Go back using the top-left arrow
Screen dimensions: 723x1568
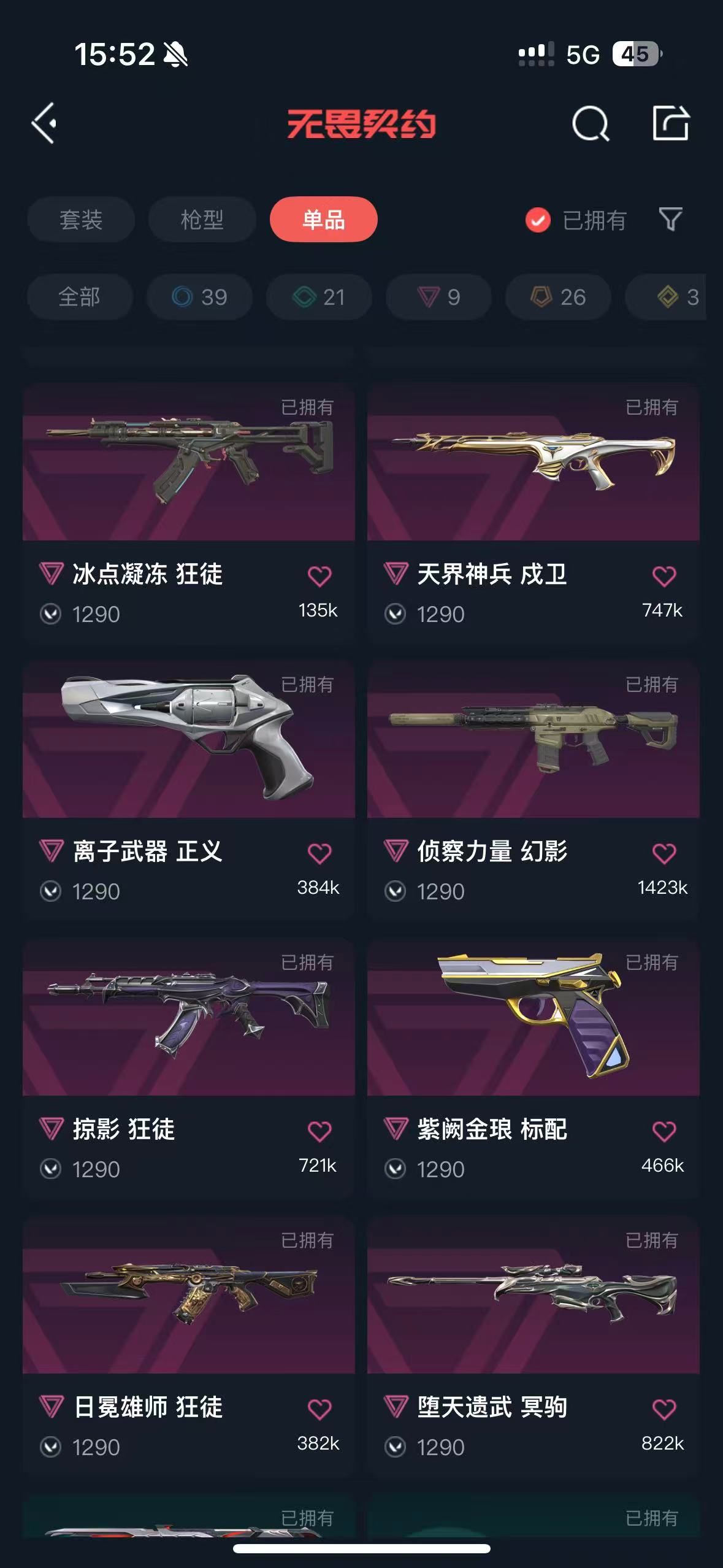pos(44,123)
